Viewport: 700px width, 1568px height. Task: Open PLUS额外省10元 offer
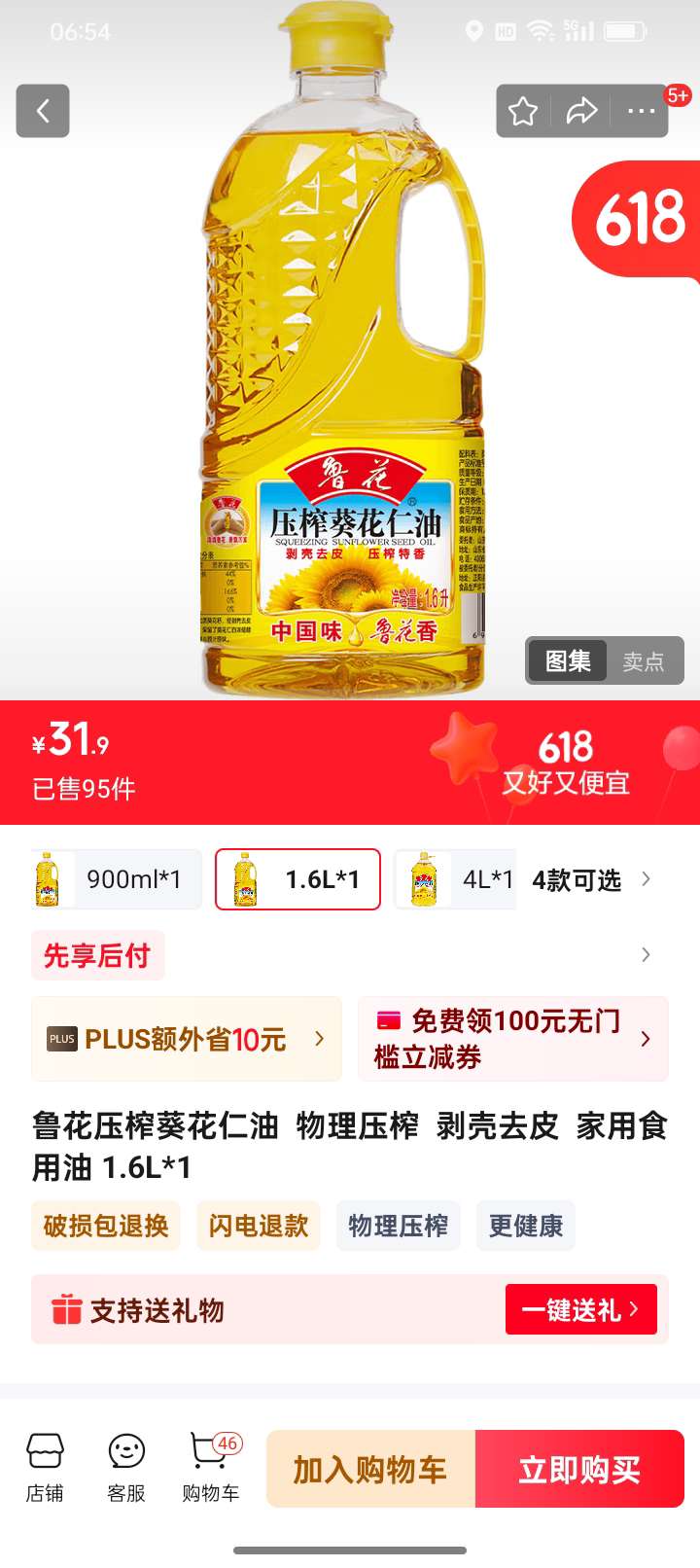pos(187,1039)
